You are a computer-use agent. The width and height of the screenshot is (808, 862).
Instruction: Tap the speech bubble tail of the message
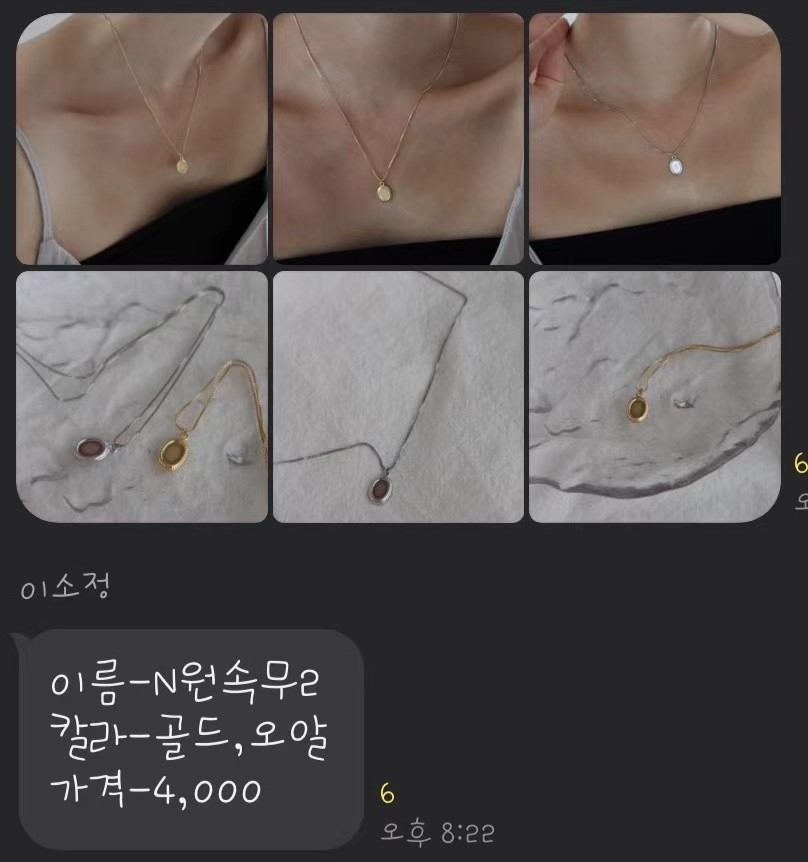click(x=22, y=643)
